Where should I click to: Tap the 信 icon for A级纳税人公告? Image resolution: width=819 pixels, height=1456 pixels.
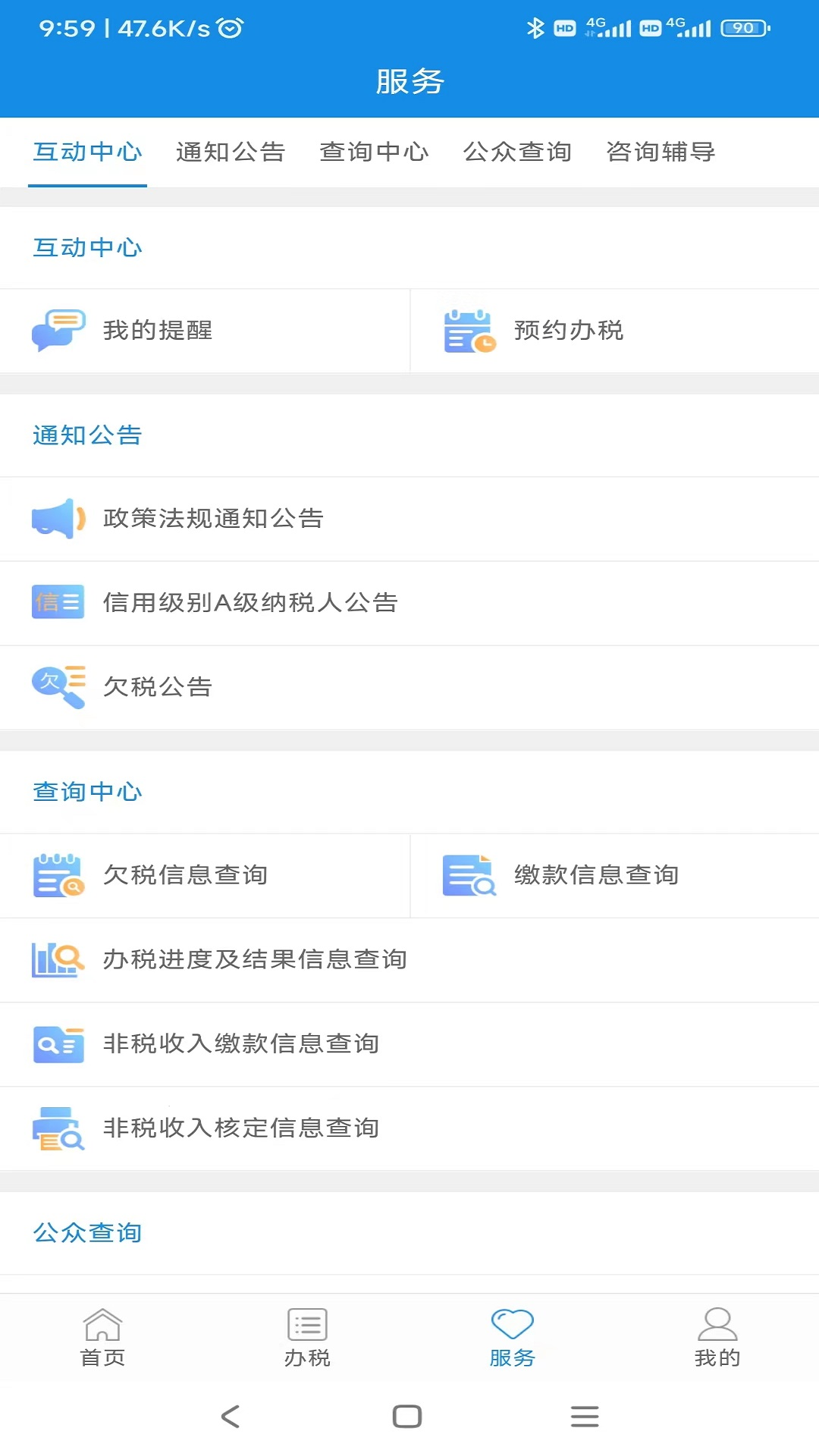[x=58, y=602]
